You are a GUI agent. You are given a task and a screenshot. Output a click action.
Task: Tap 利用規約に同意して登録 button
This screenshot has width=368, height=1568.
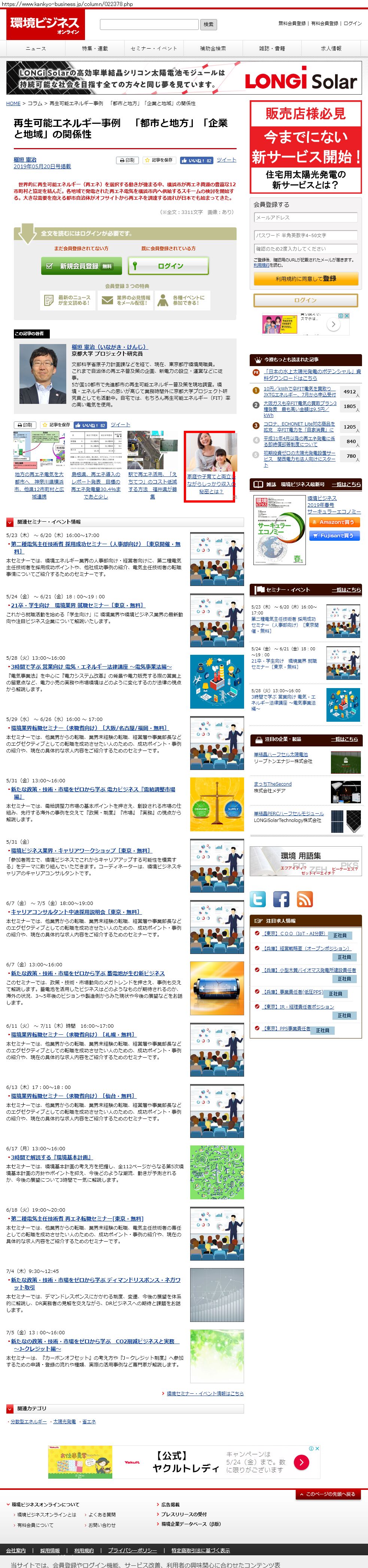tap(305, 279)
